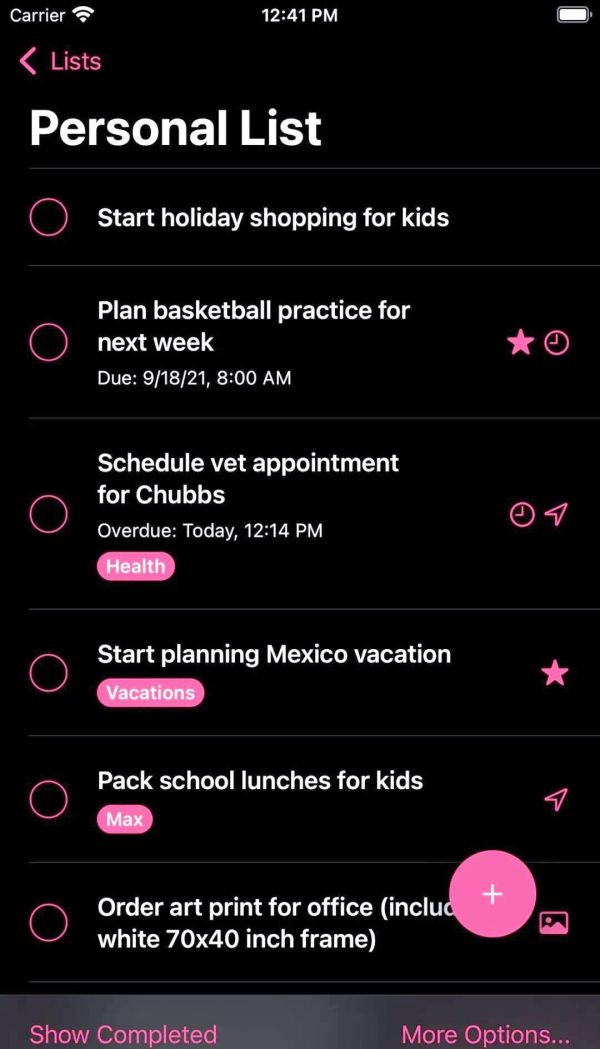Mark 'Start holiday shopping for kids' complete

pos(48,217)
